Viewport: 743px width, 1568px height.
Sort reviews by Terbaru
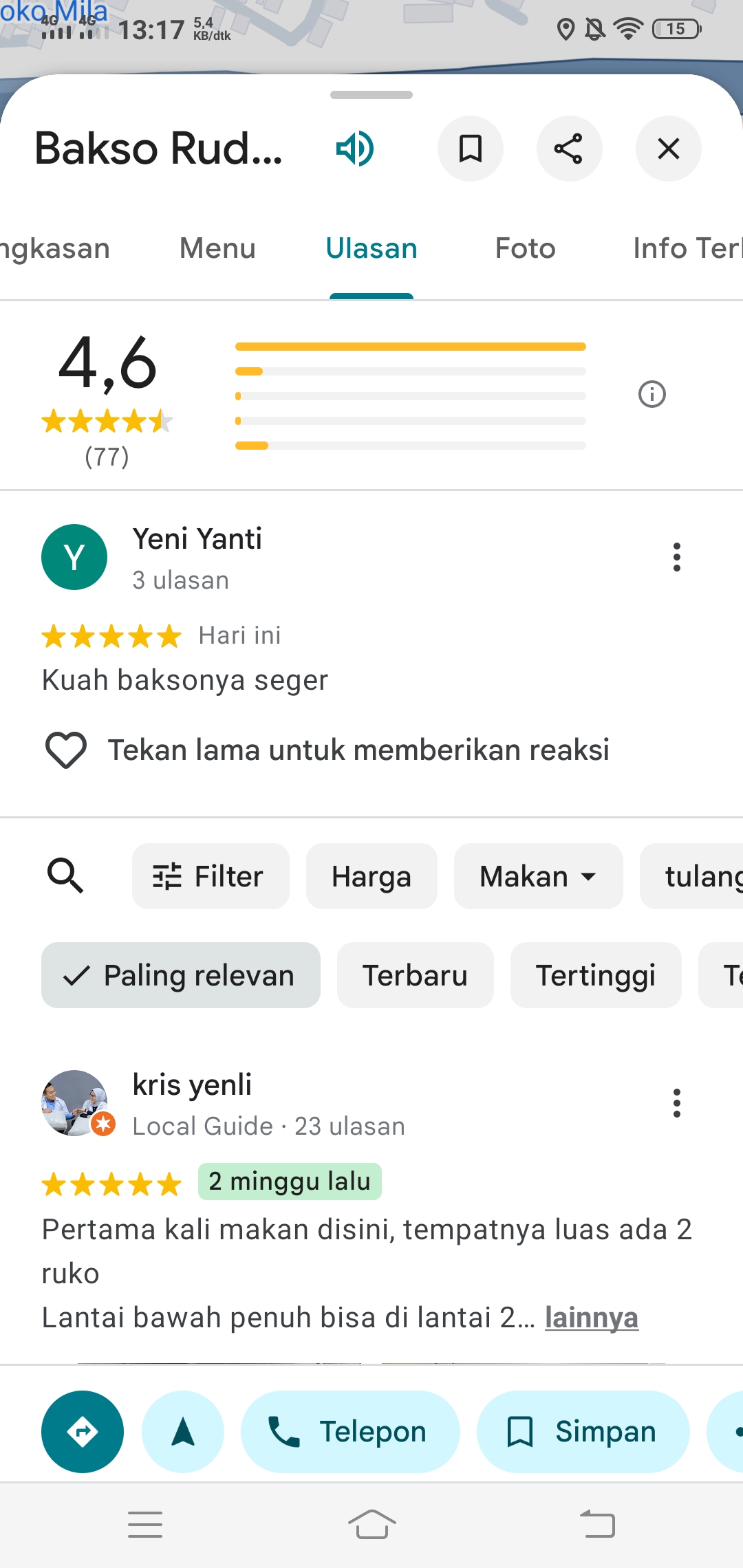415,975
